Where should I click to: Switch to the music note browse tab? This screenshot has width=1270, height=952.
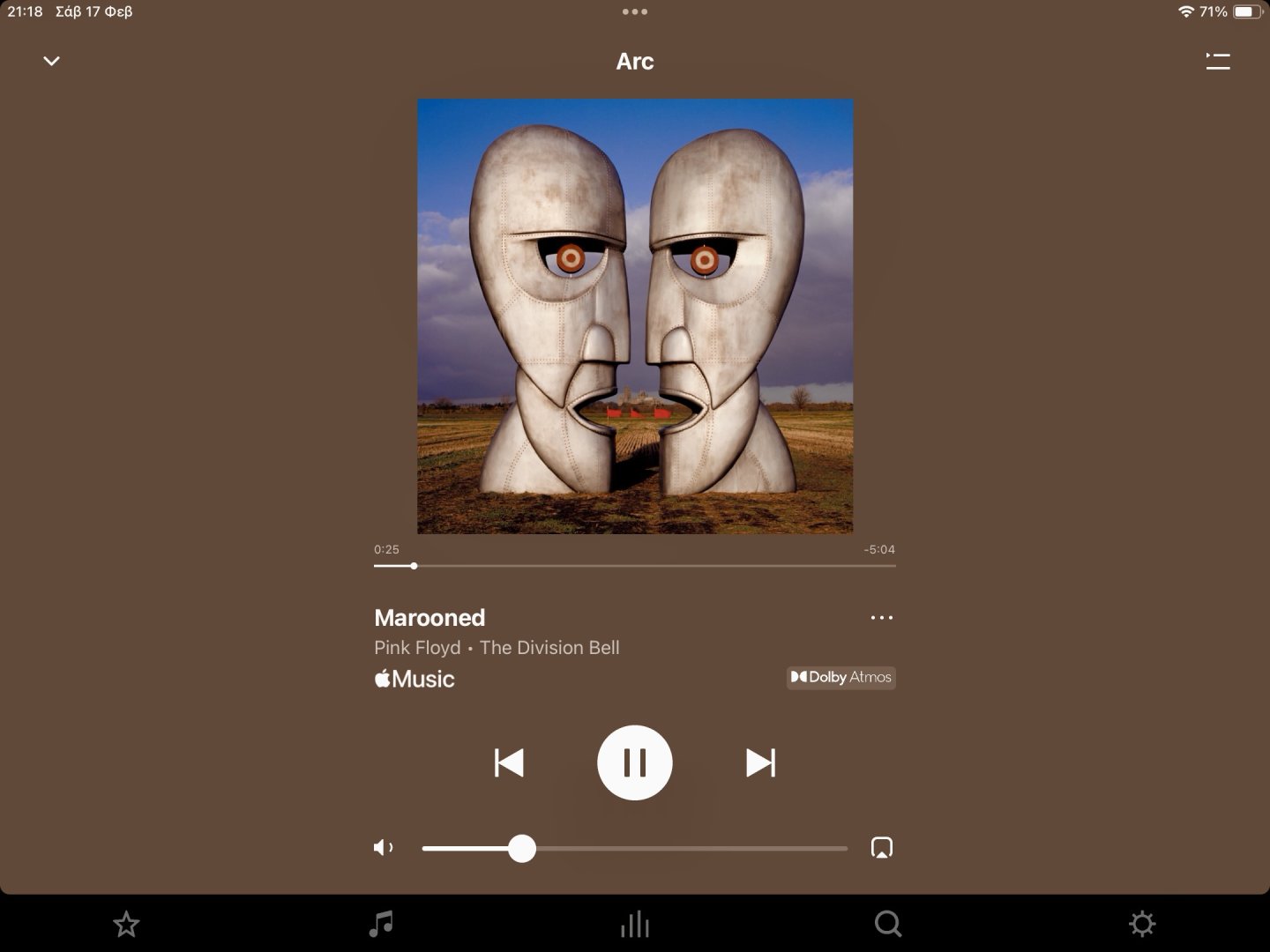point(381,925)
